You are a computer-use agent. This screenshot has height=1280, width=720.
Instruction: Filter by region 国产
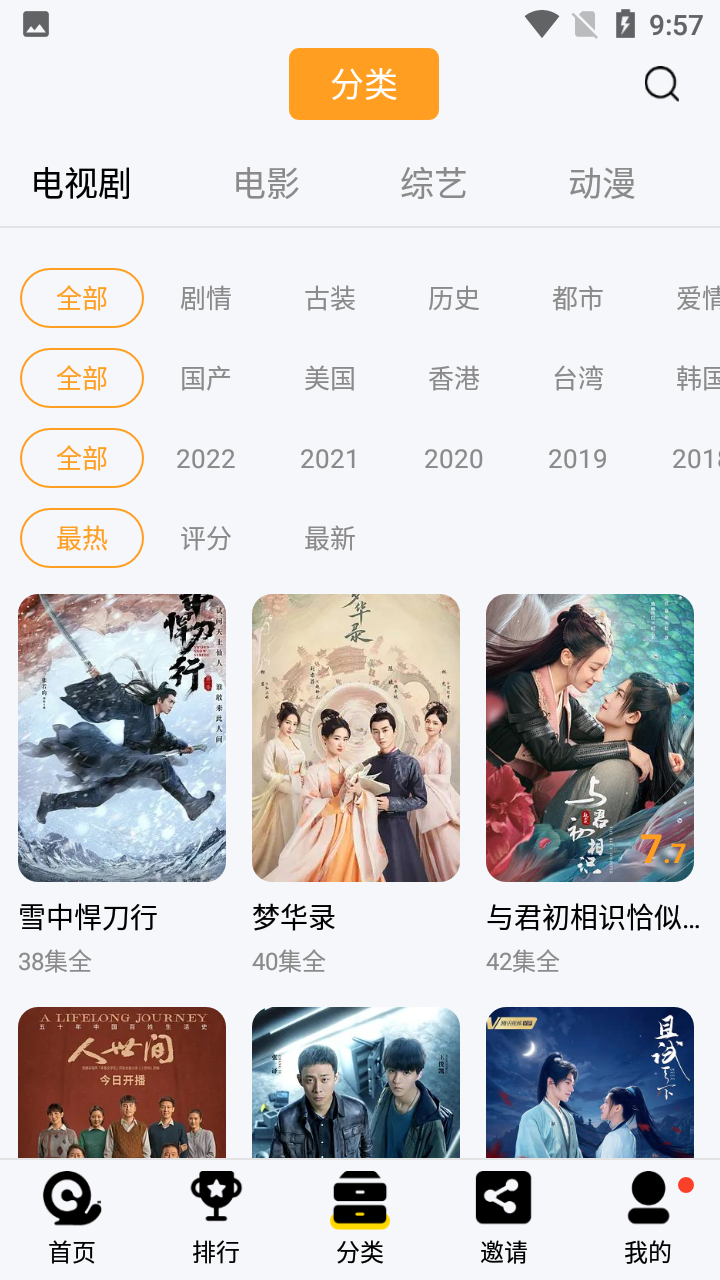pyautogui.click(x=206, y=379)
